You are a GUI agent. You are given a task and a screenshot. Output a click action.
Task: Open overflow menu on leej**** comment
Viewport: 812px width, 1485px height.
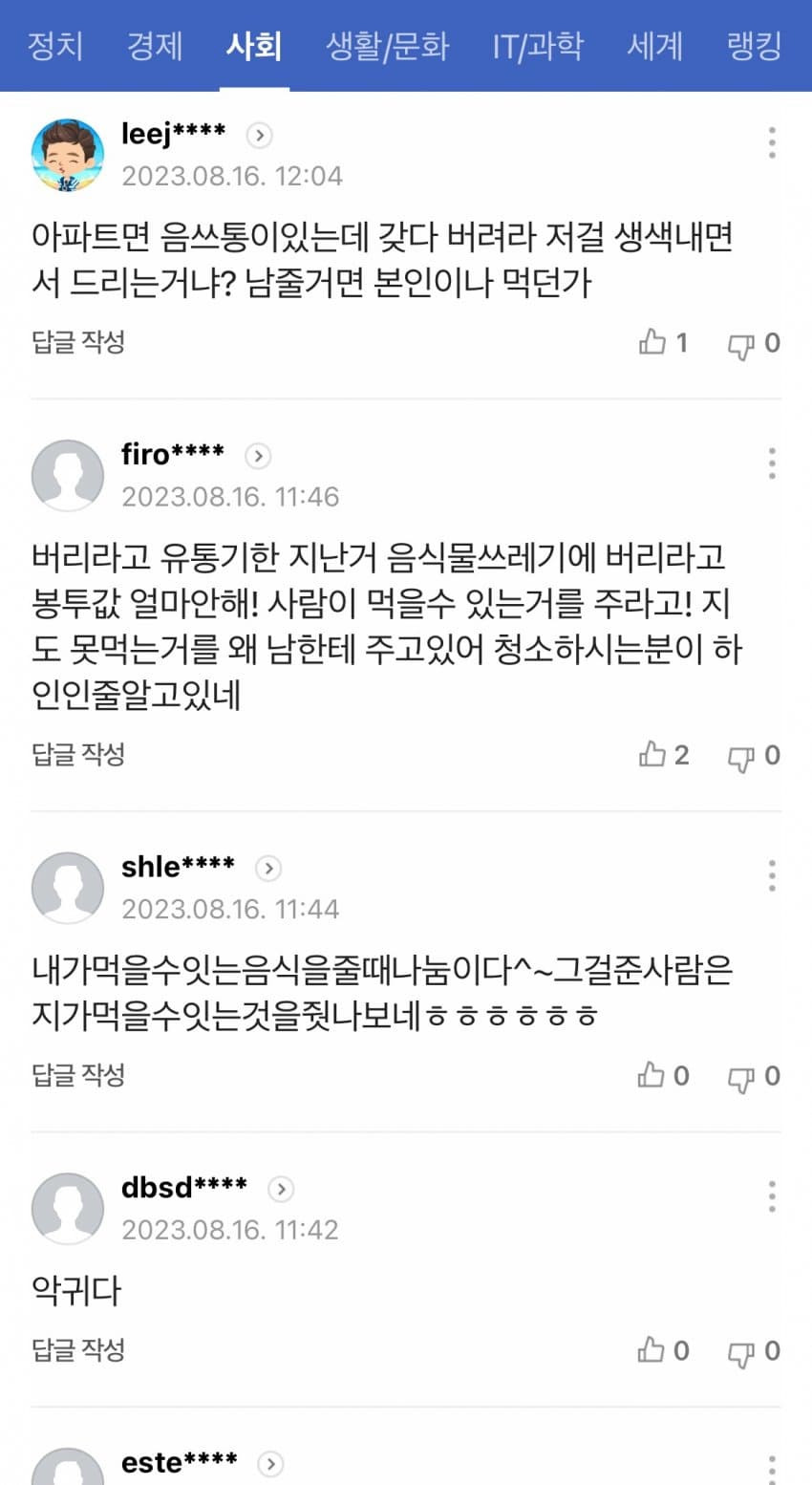coord(771,142)
